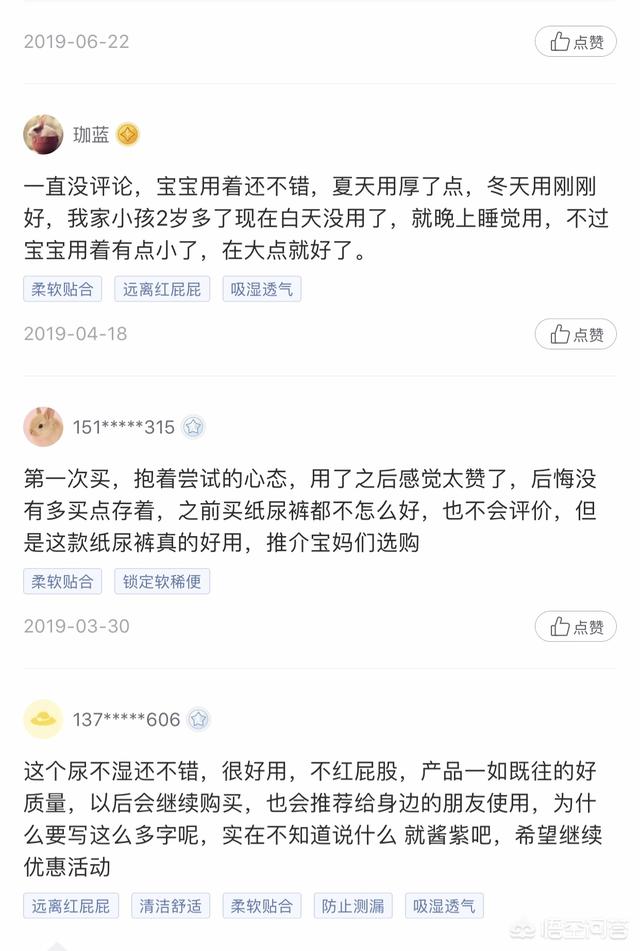Select the 防止测漏 tag
The image size is (640, 951).
(x=353, y=906)
